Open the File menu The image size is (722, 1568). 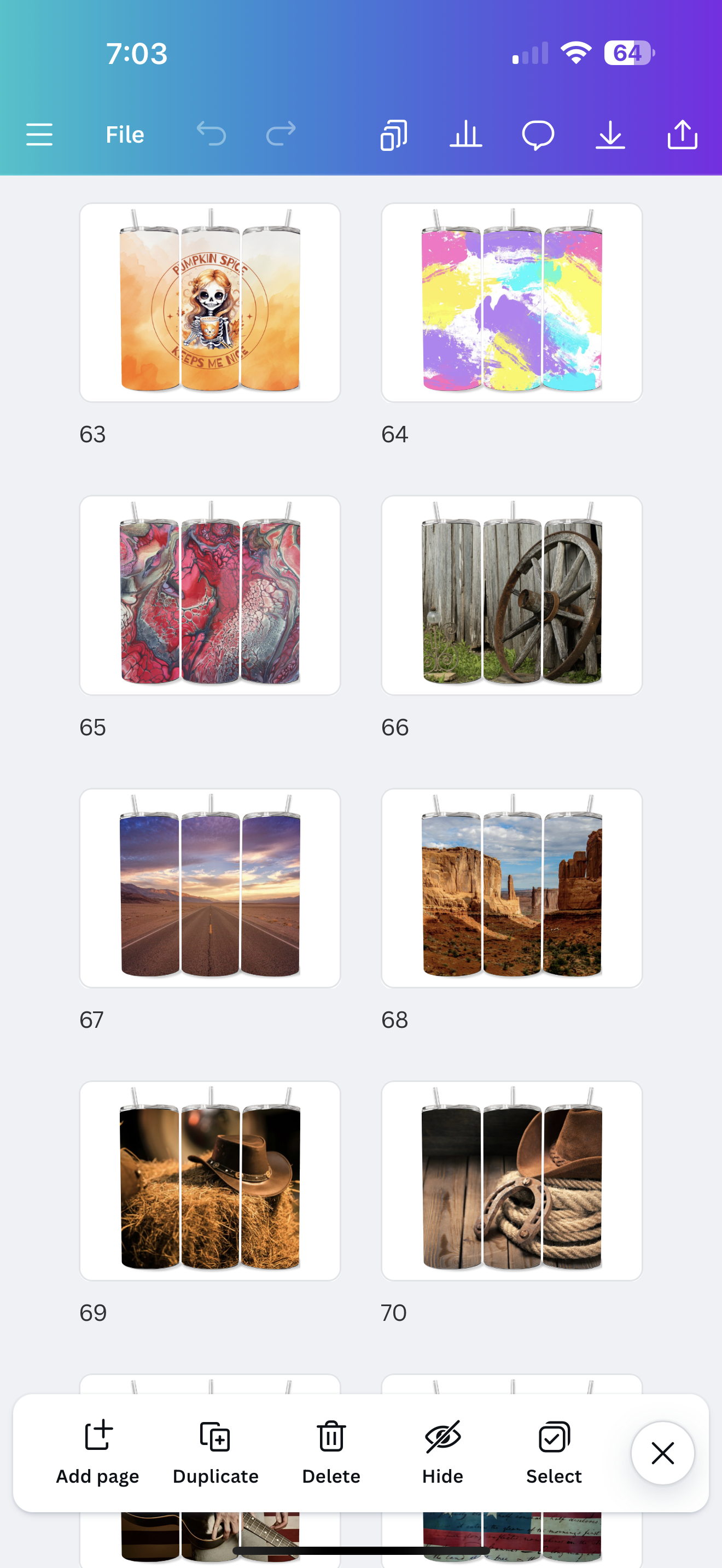coord(125,134)
